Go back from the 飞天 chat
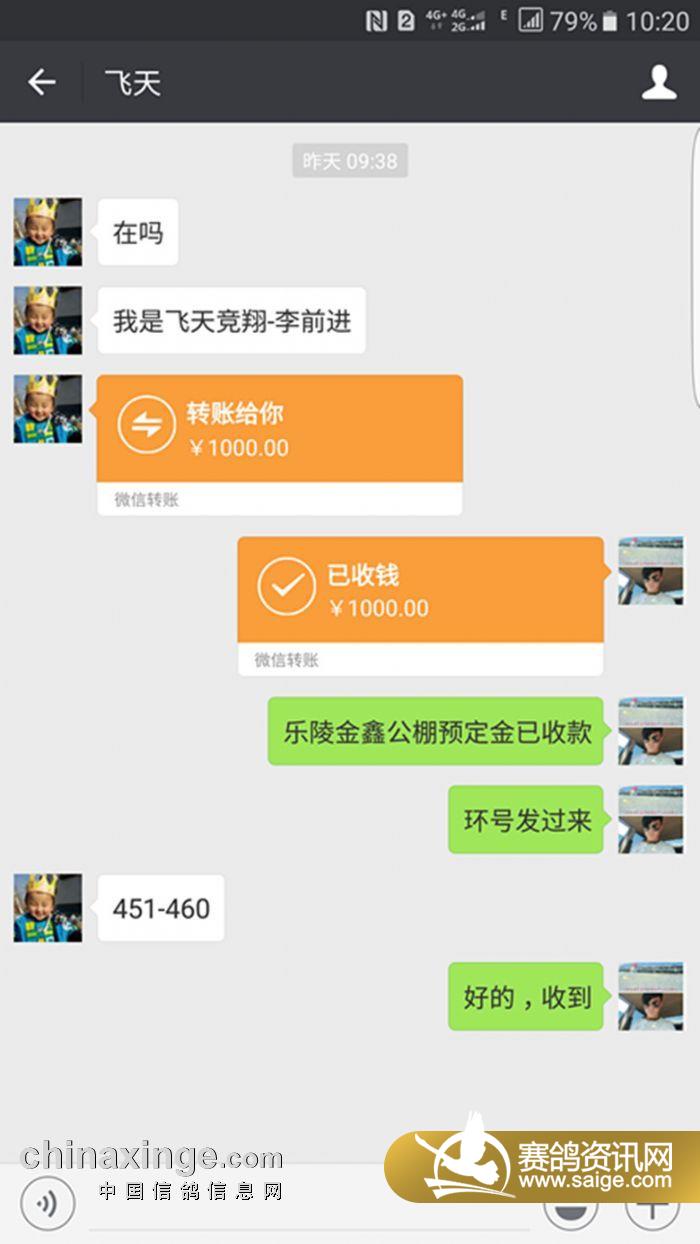Viewport: 700px width, 1244px height. pos(41,82)
